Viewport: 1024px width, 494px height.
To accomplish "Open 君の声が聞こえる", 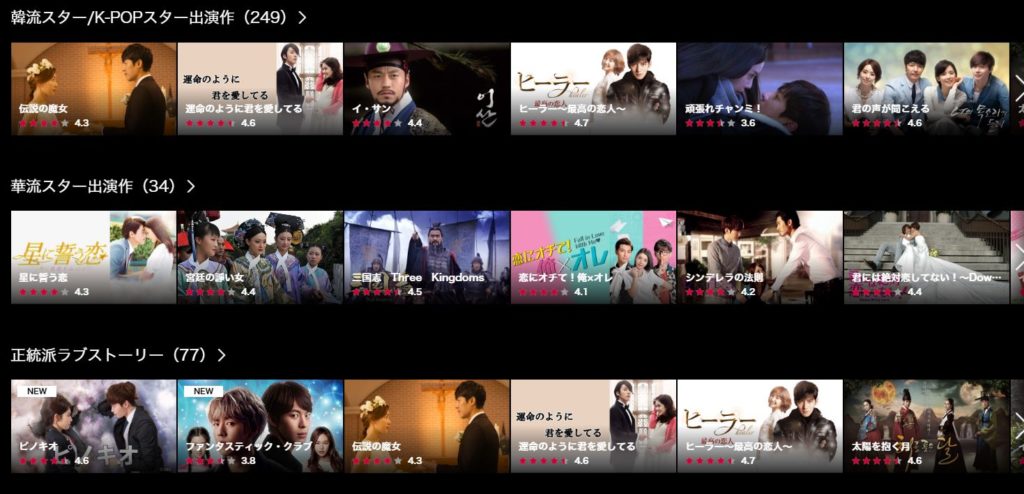I will [926, 88].
